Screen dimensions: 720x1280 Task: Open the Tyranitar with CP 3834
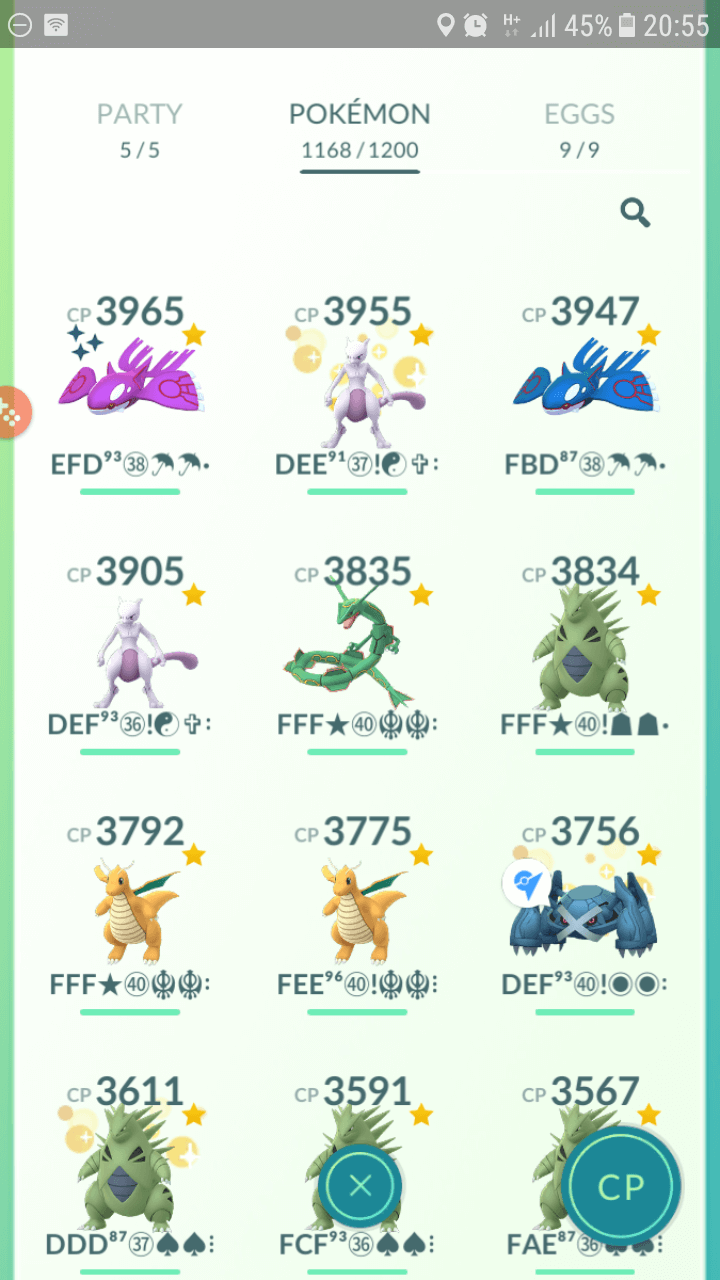coord(586,650)
